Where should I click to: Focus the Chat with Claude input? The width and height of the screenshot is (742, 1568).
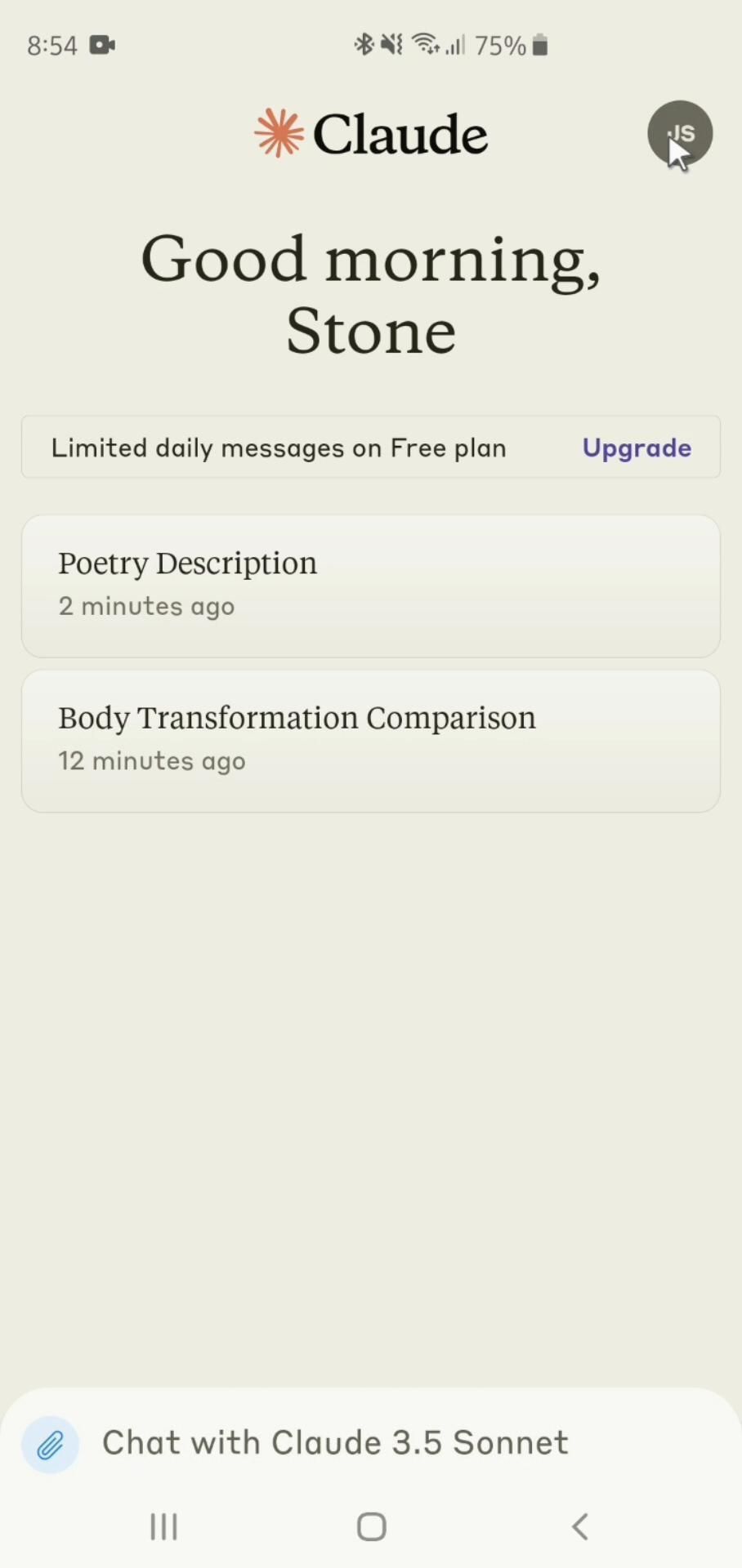[392, 1443]
